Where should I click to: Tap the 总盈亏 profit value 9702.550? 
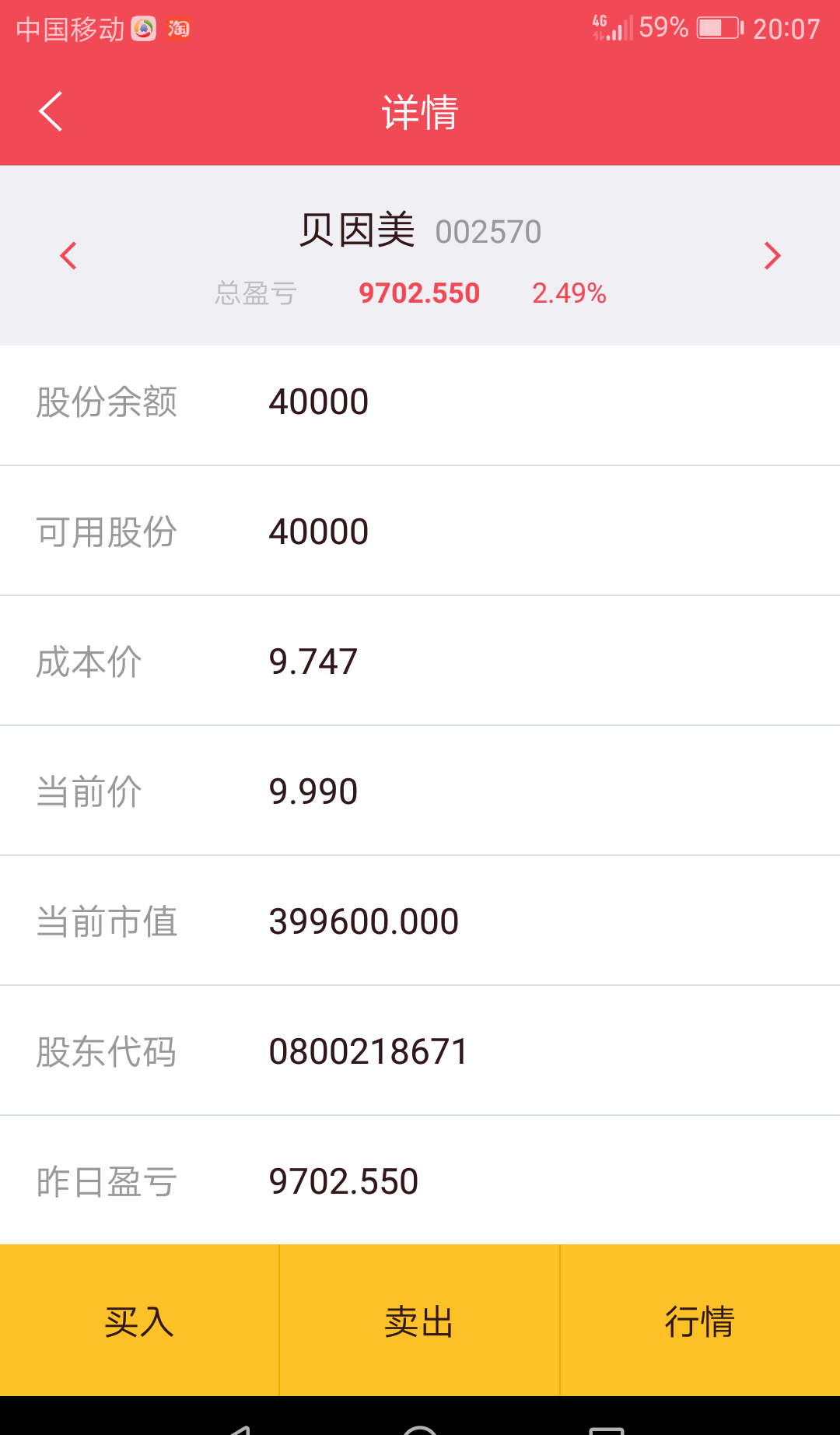click(x=419, y=293)
